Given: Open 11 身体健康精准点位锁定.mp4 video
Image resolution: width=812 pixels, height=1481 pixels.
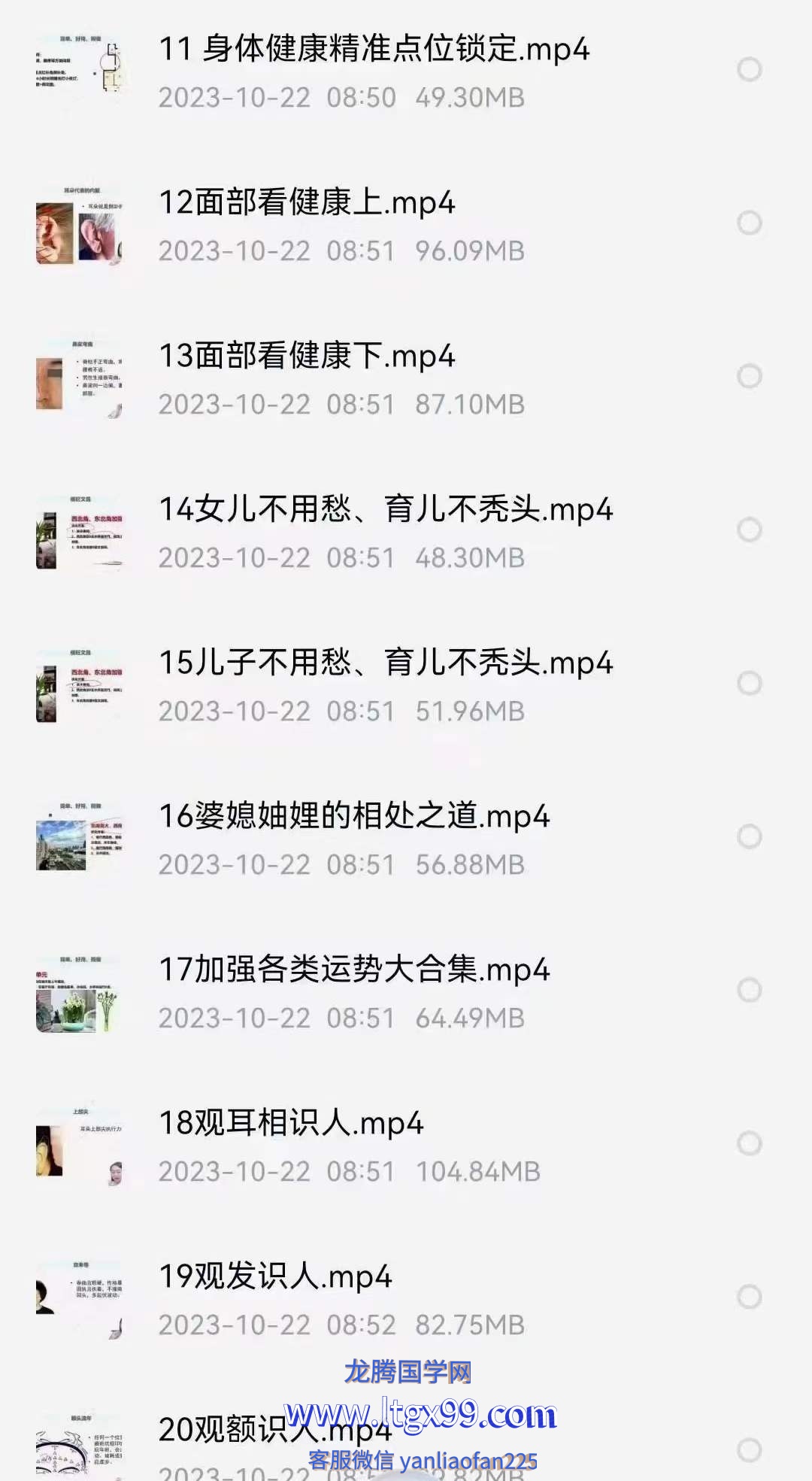Looking at the screenshot, I should (x=374, y=50).
